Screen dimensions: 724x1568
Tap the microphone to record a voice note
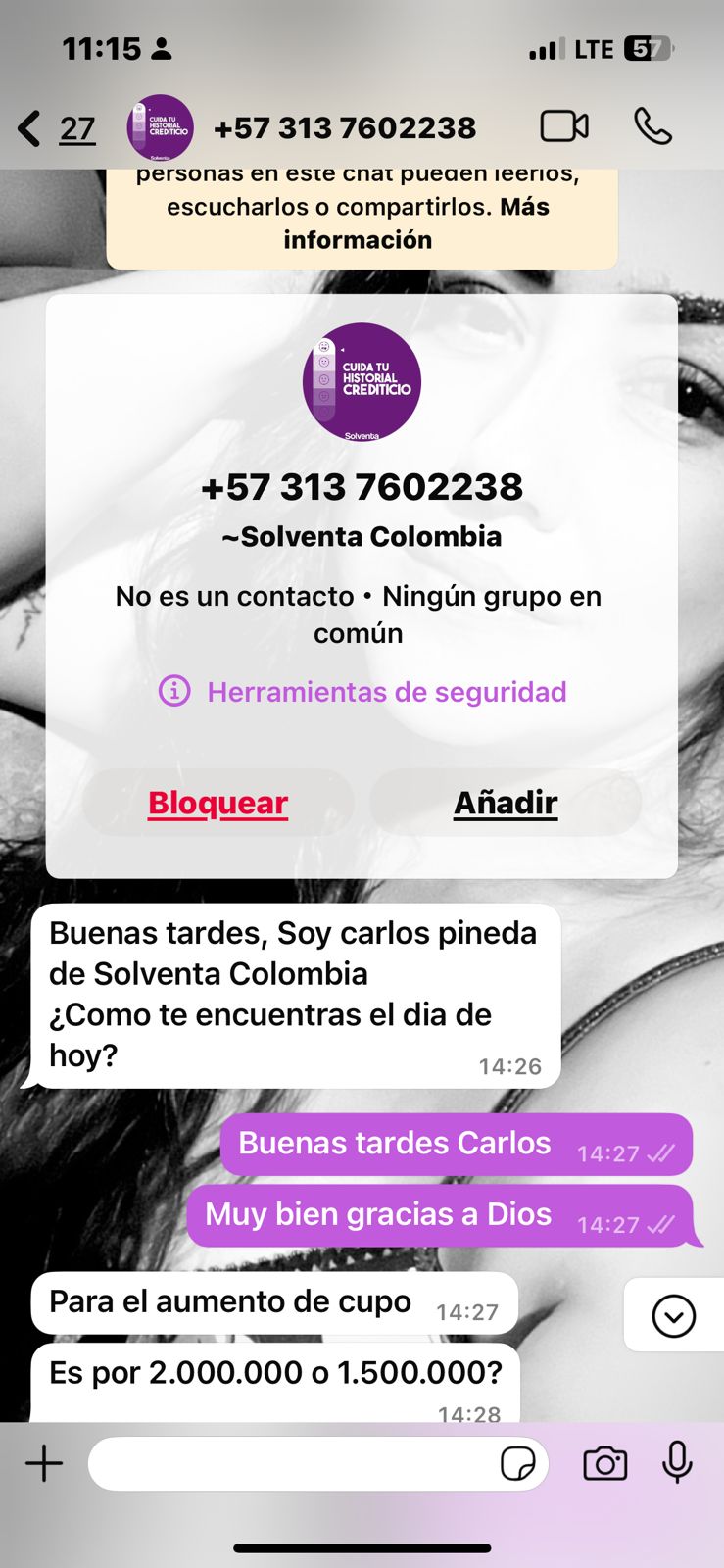click(x=677, y=1463)
